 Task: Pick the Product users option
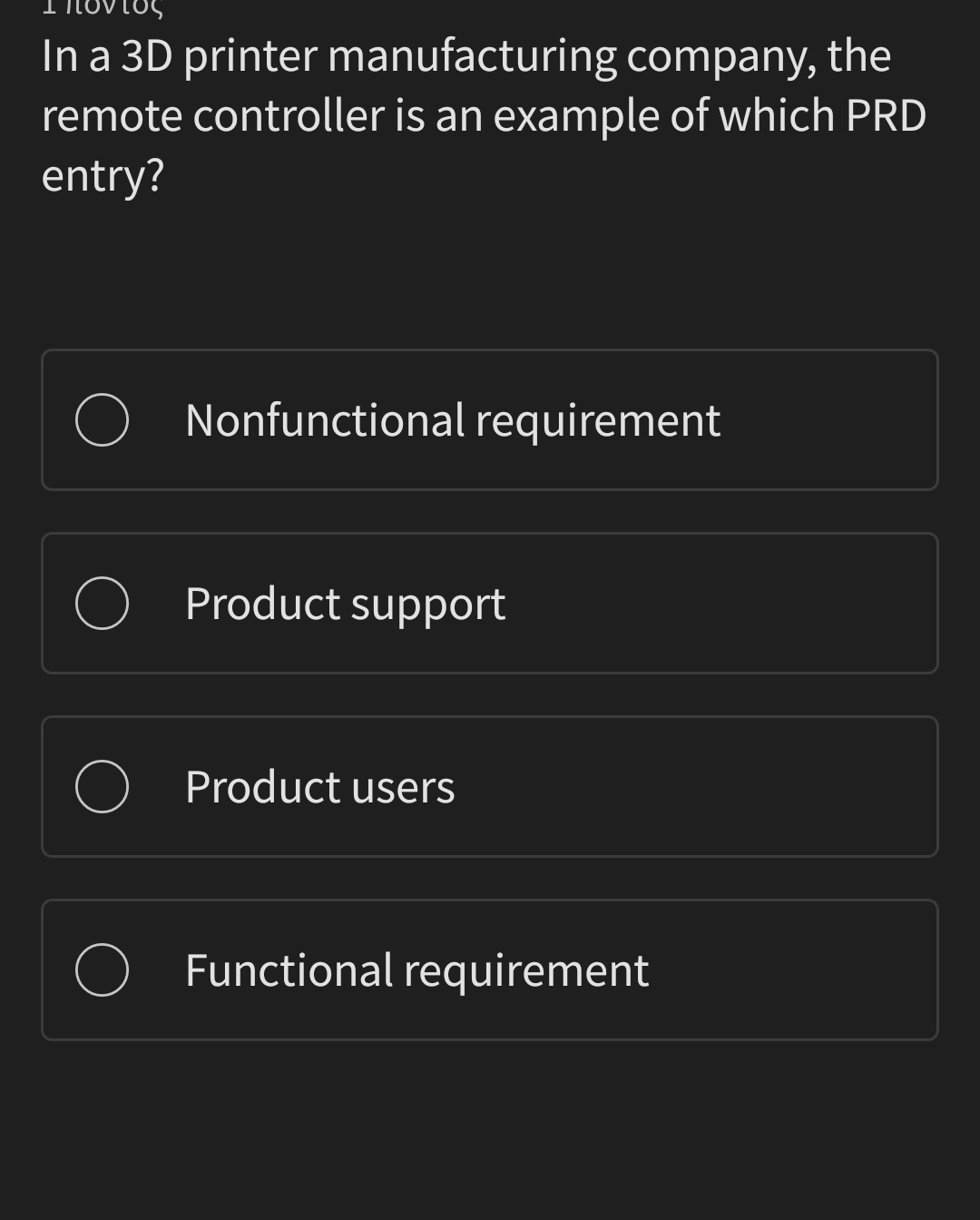(102, 787)
